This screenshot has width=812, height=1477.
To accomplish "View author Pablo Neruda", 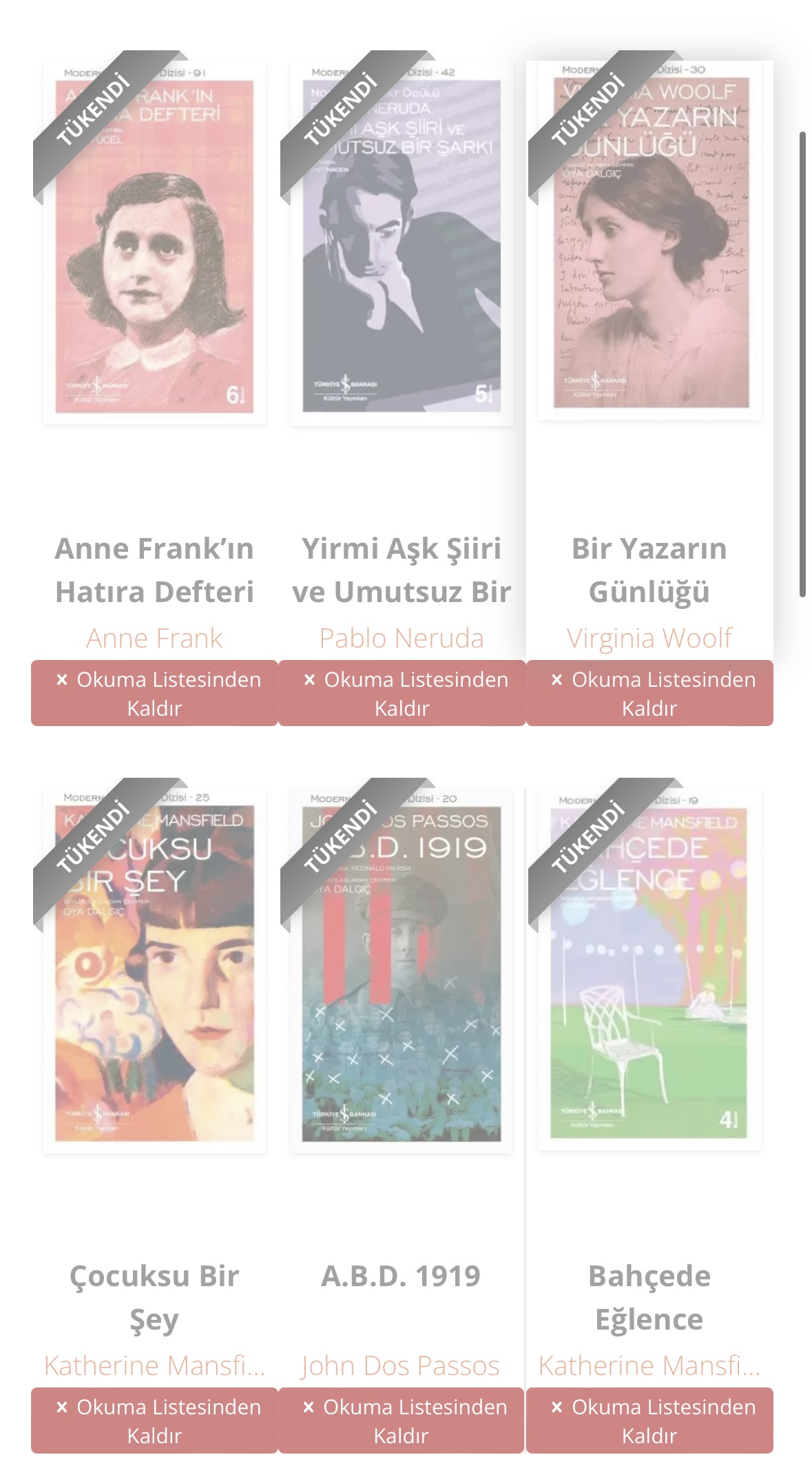I will point(402,638).
